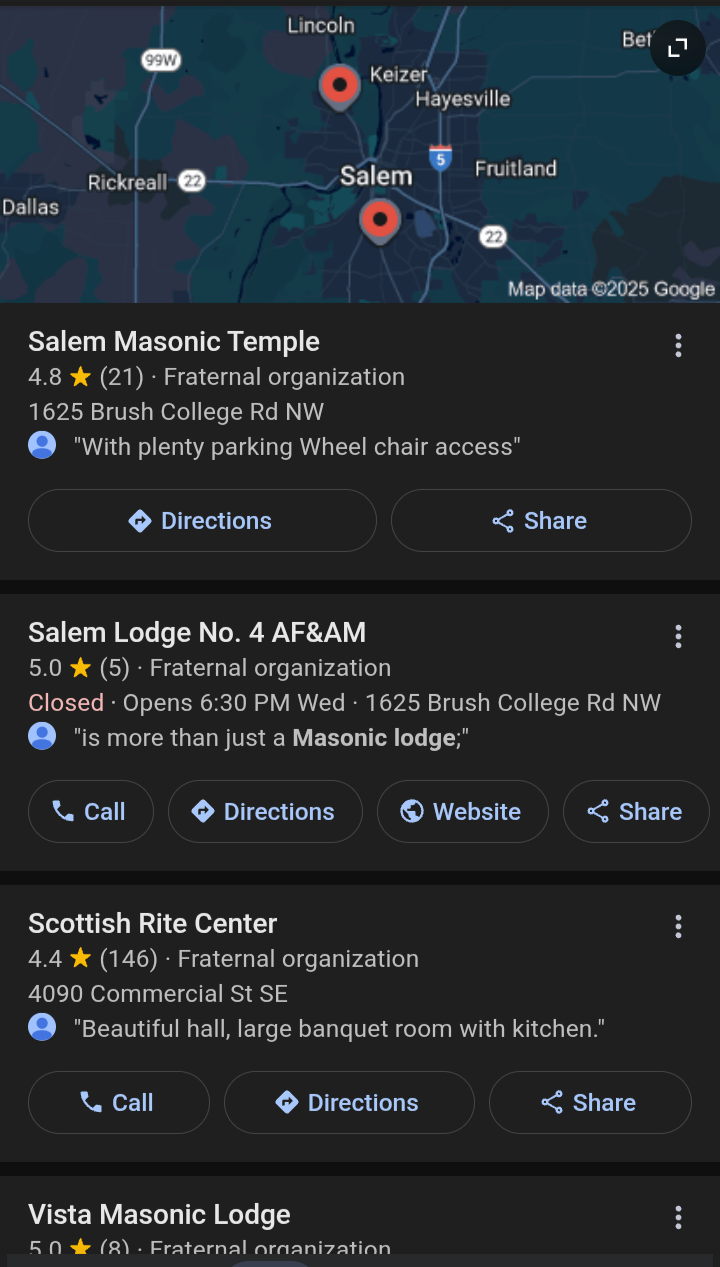Get directions to Scottish Rite Center
720x1267 pixels.
[349, 1102]
